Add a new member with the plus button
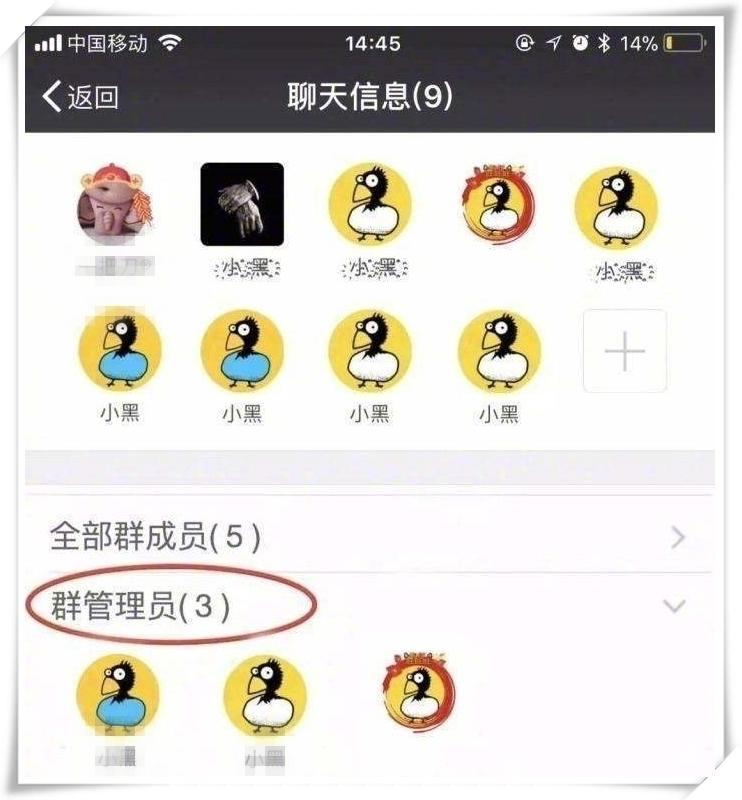The image size is (742, 800). pos(625,351)
